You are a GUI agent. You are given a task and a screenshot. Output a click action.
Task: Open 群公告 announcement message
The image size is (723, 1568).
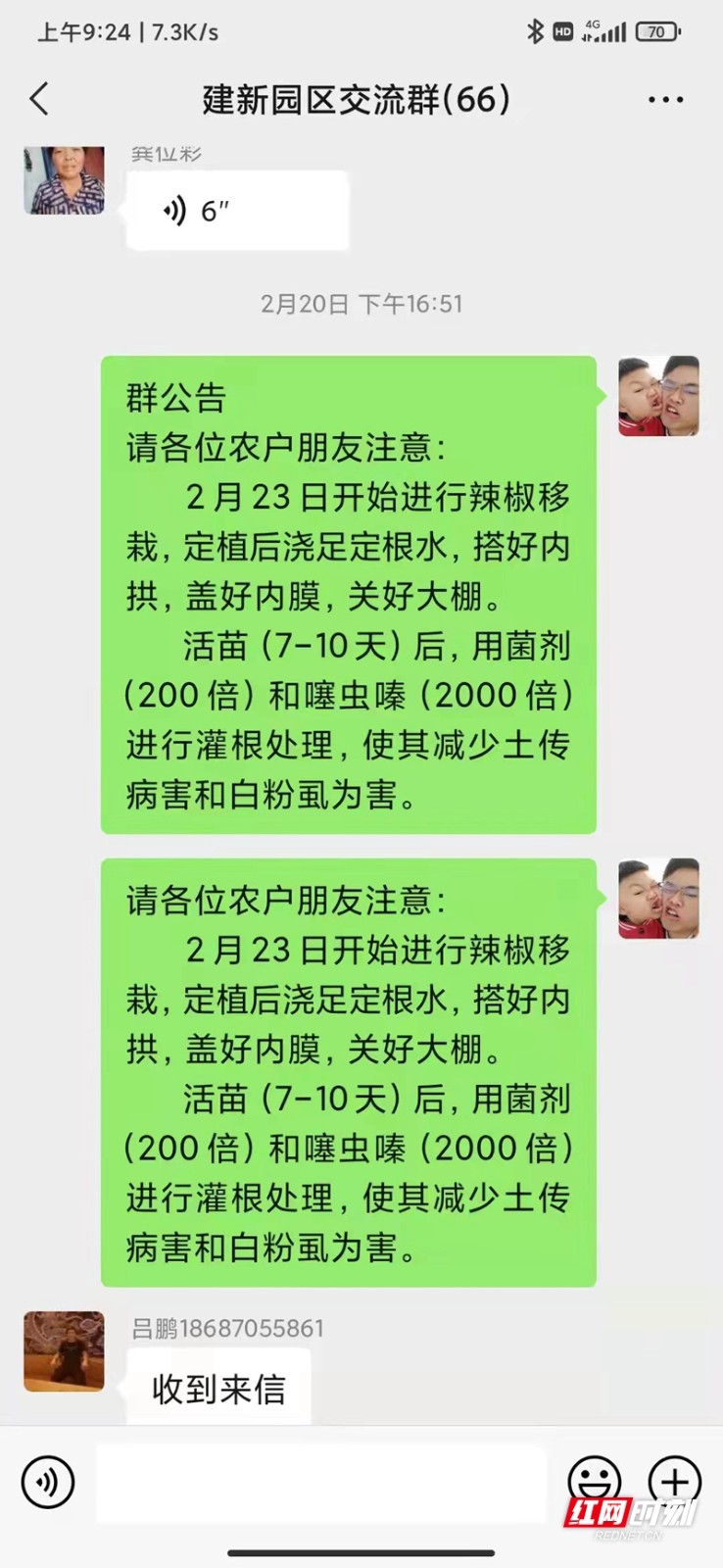click(348, 595)
